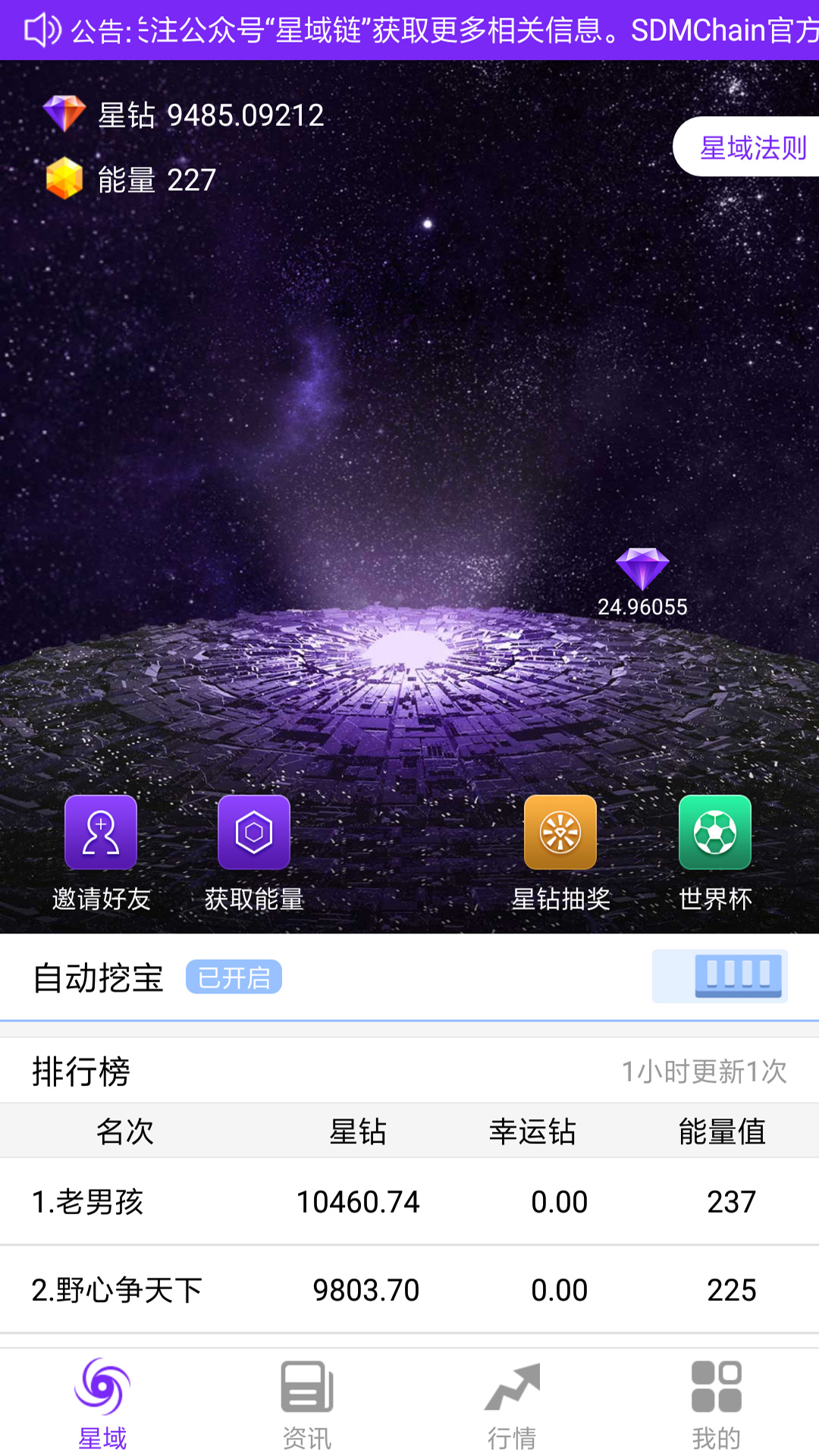Screen dimensions: 819x1456
Task: Switch to the 行情 market tab
Action: pyautogui.click(x=512, y=1403)
